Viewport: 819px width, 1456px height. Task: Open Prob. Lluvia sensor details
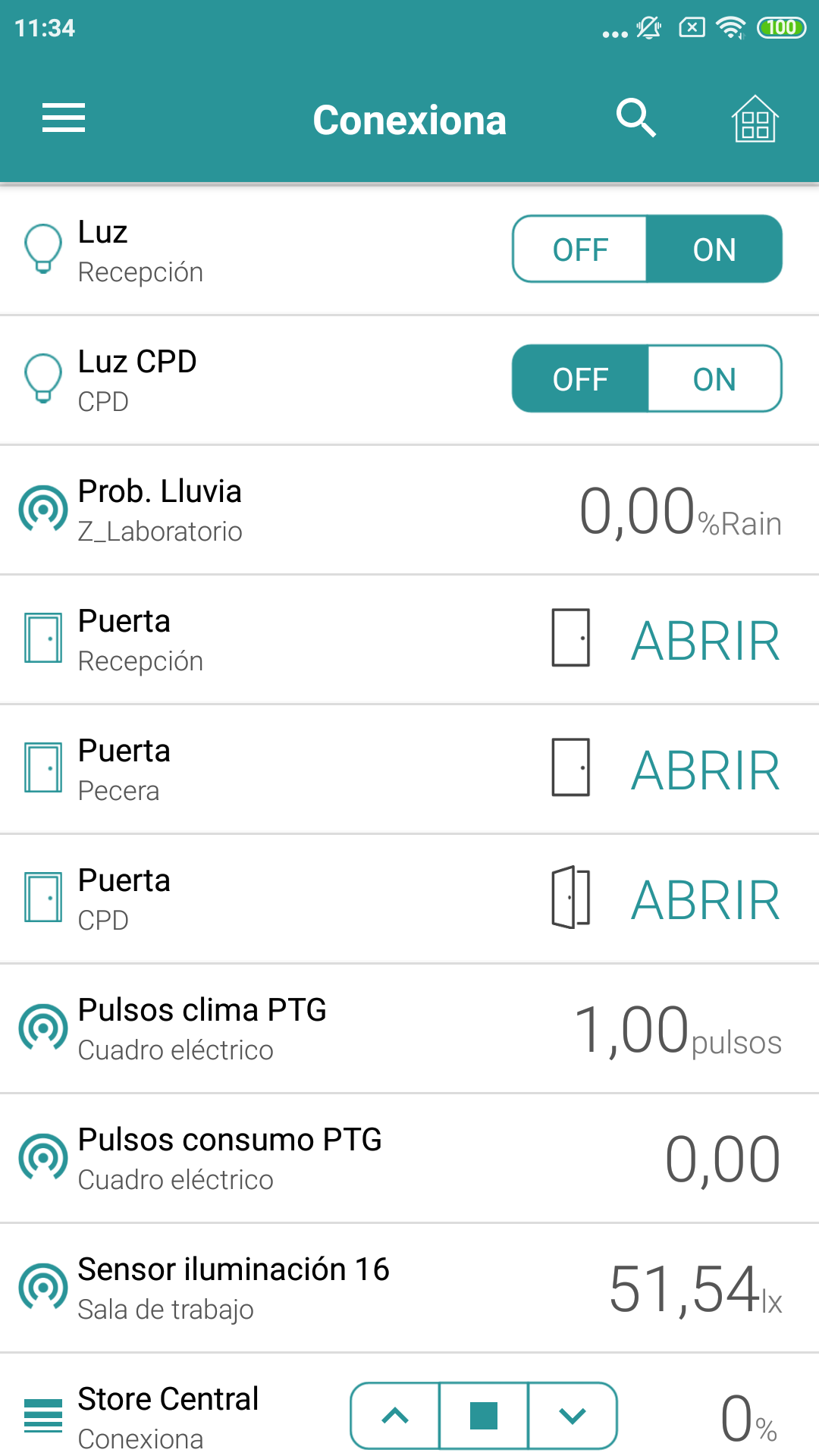303,510
